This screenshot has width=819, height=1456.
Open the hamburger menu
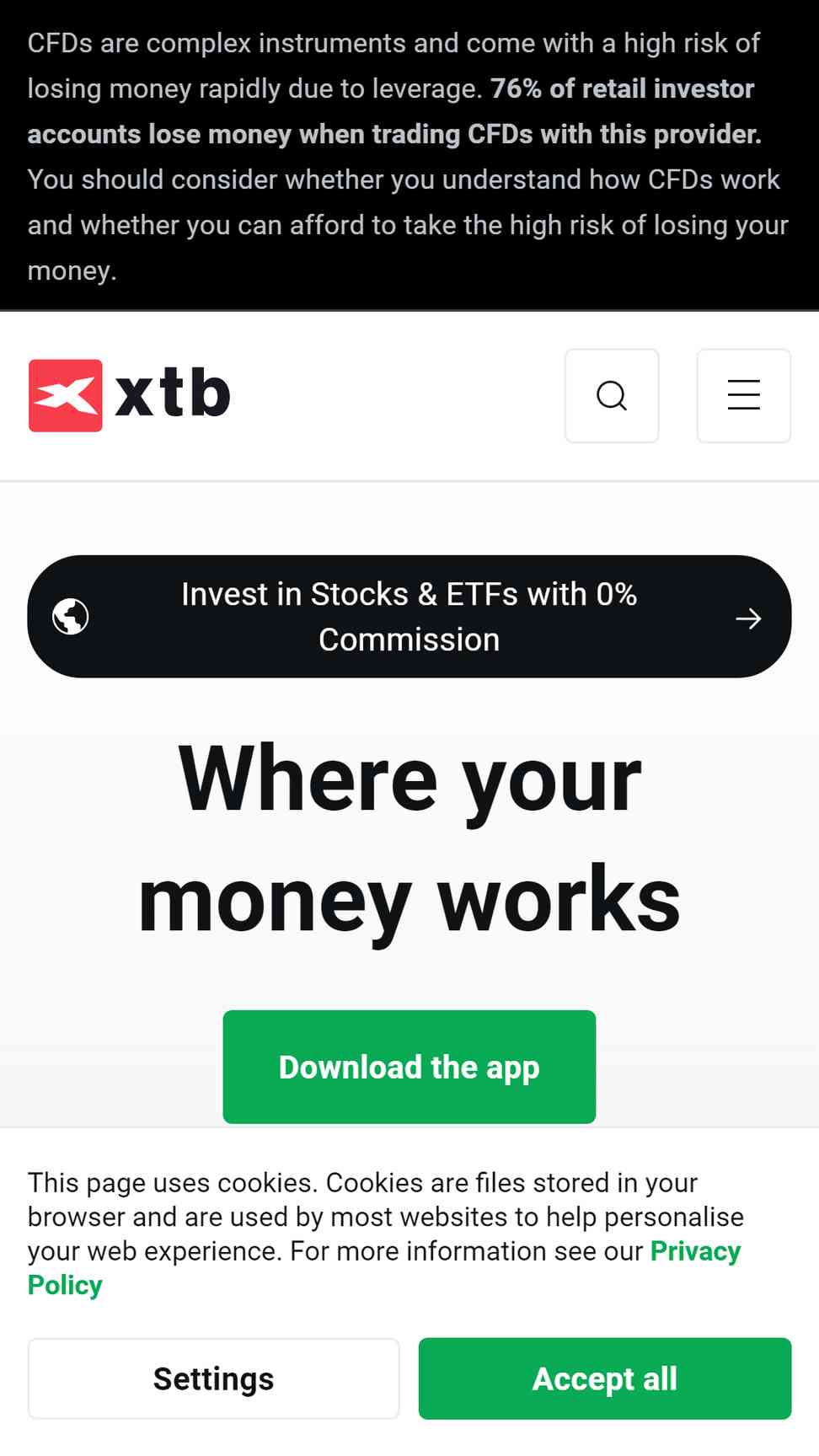pyautogui.click(x=743, y=395)
